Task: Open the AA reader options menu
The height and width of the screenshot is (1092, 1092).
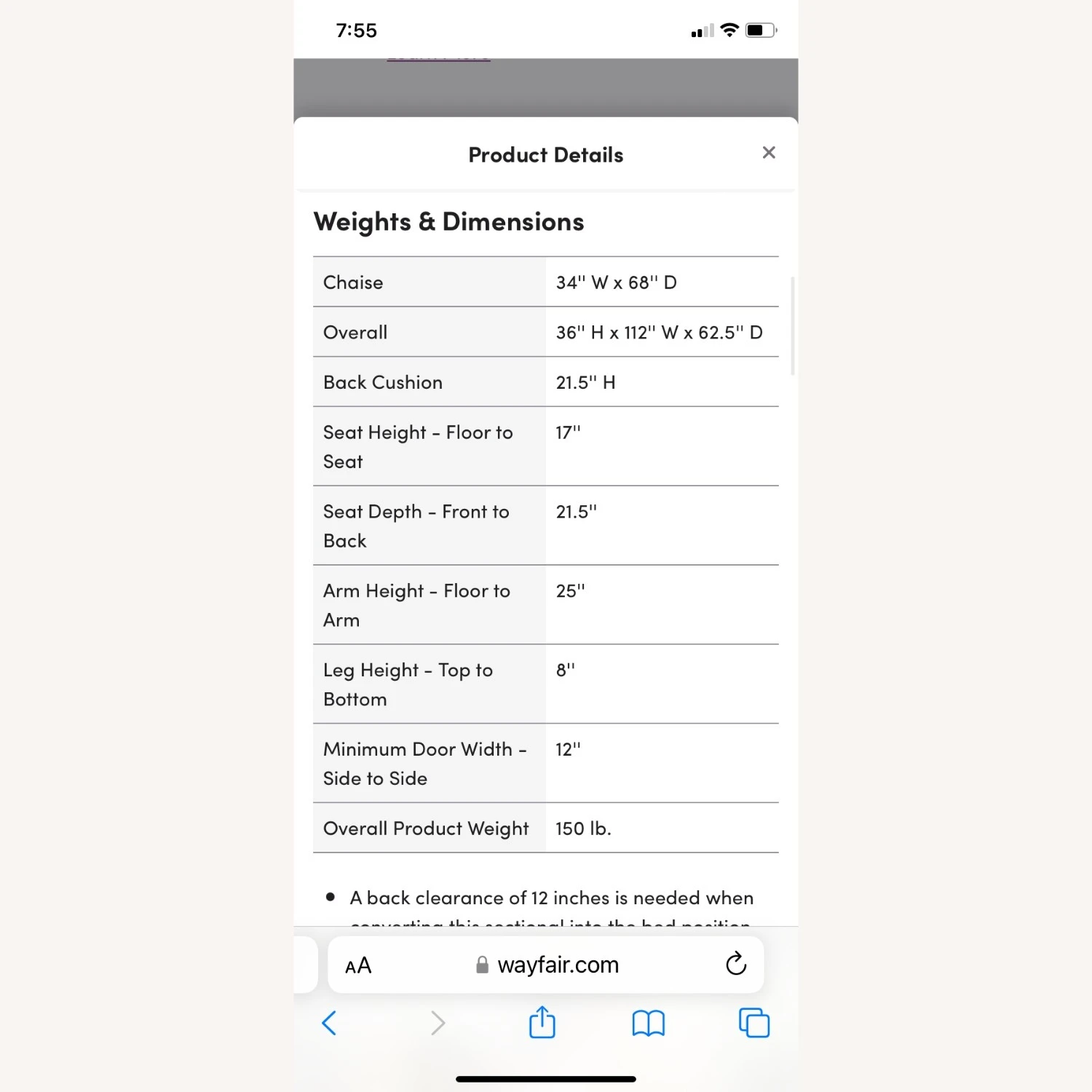Action: pyautogui.click(x=358, y=965)
